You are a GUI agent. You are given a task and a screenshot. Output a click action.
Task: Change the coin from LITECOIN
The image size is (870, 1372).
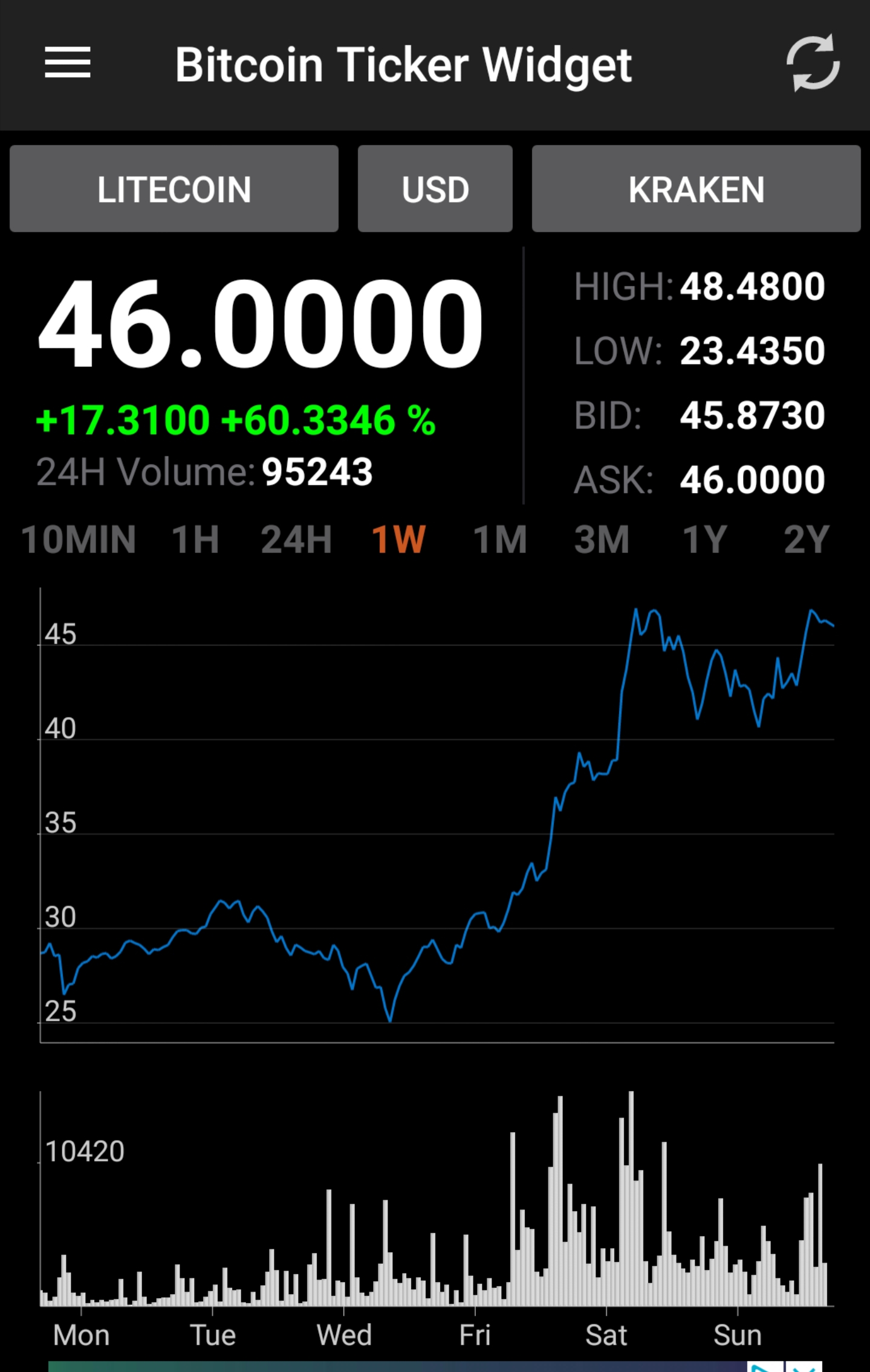[174, 189]
